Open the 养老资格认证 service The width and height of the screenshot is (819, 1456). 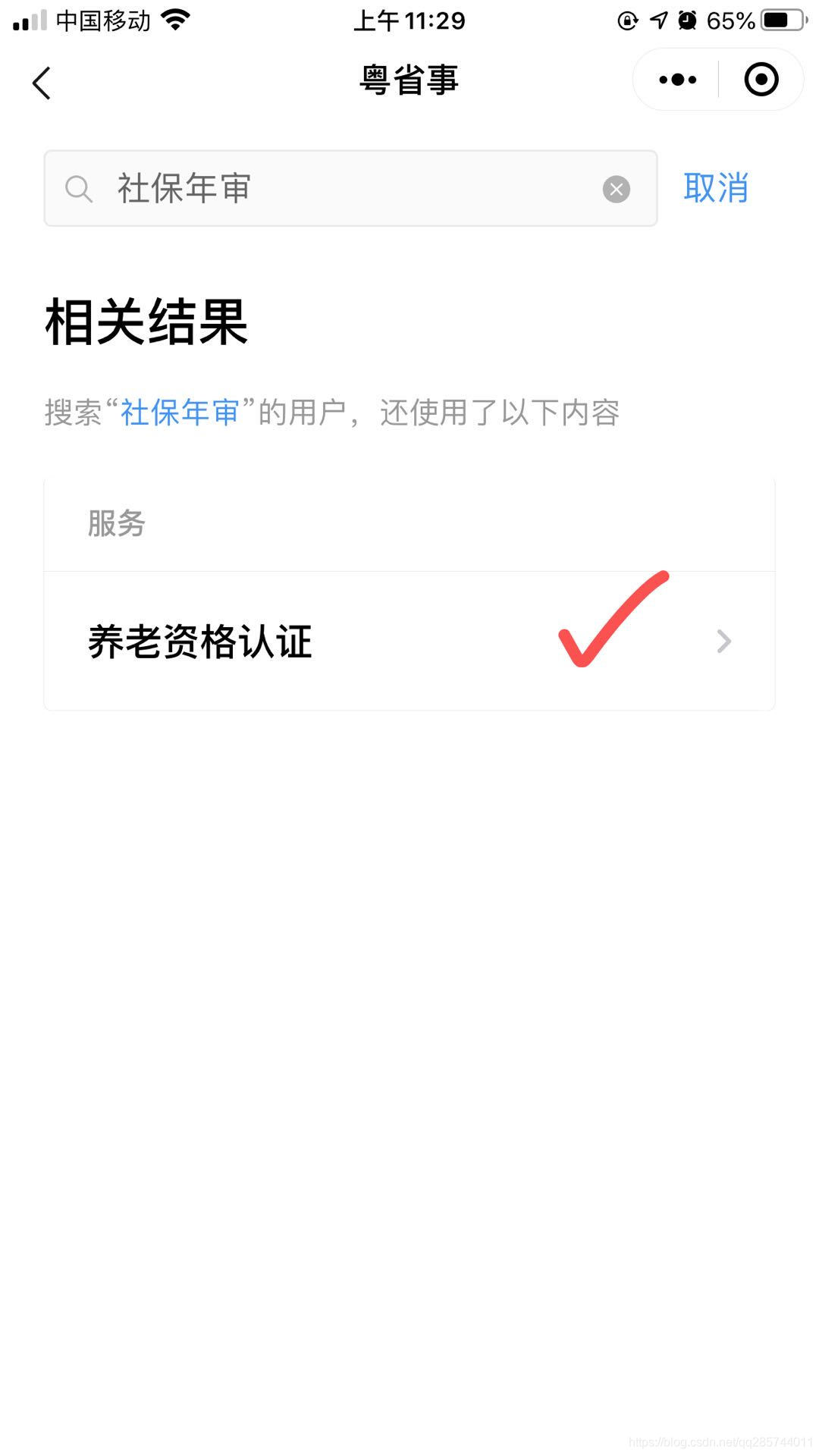pos(409,641)
